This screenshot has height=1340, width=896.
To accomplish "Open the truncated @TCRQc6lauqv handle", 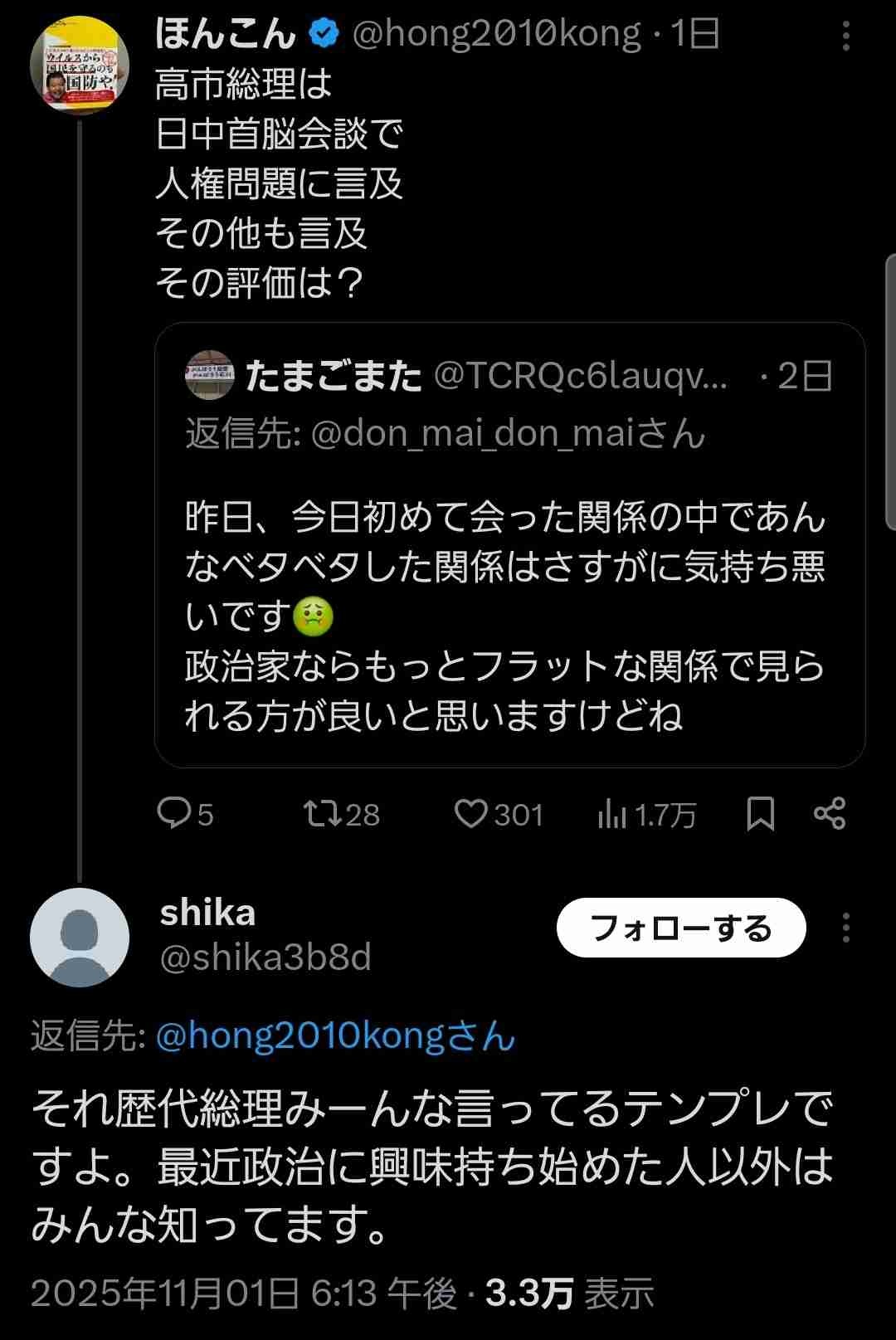I will (x=581, y=378).
